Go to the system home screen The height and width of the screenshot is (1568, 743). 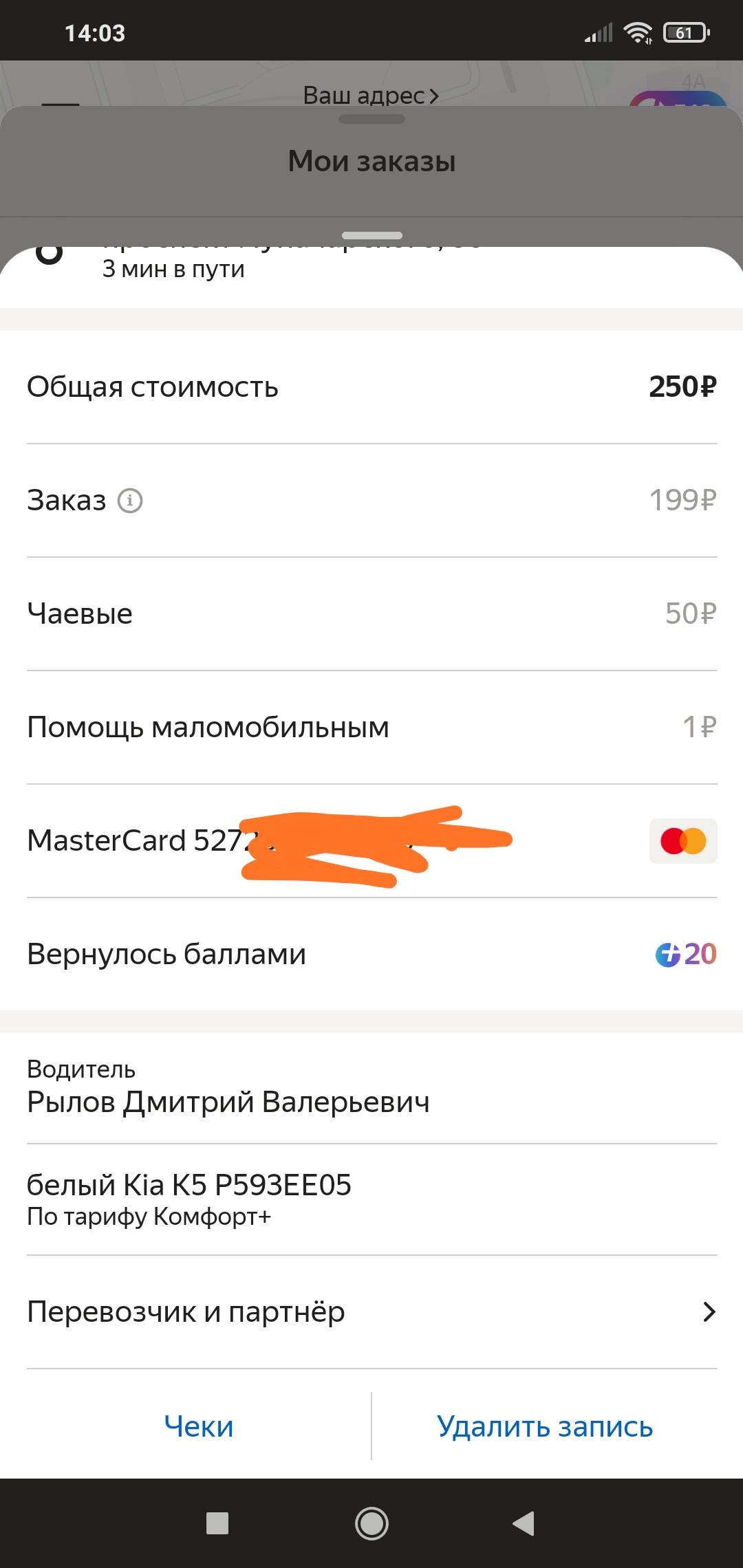pyautogui.click(x=371, y=1523)
